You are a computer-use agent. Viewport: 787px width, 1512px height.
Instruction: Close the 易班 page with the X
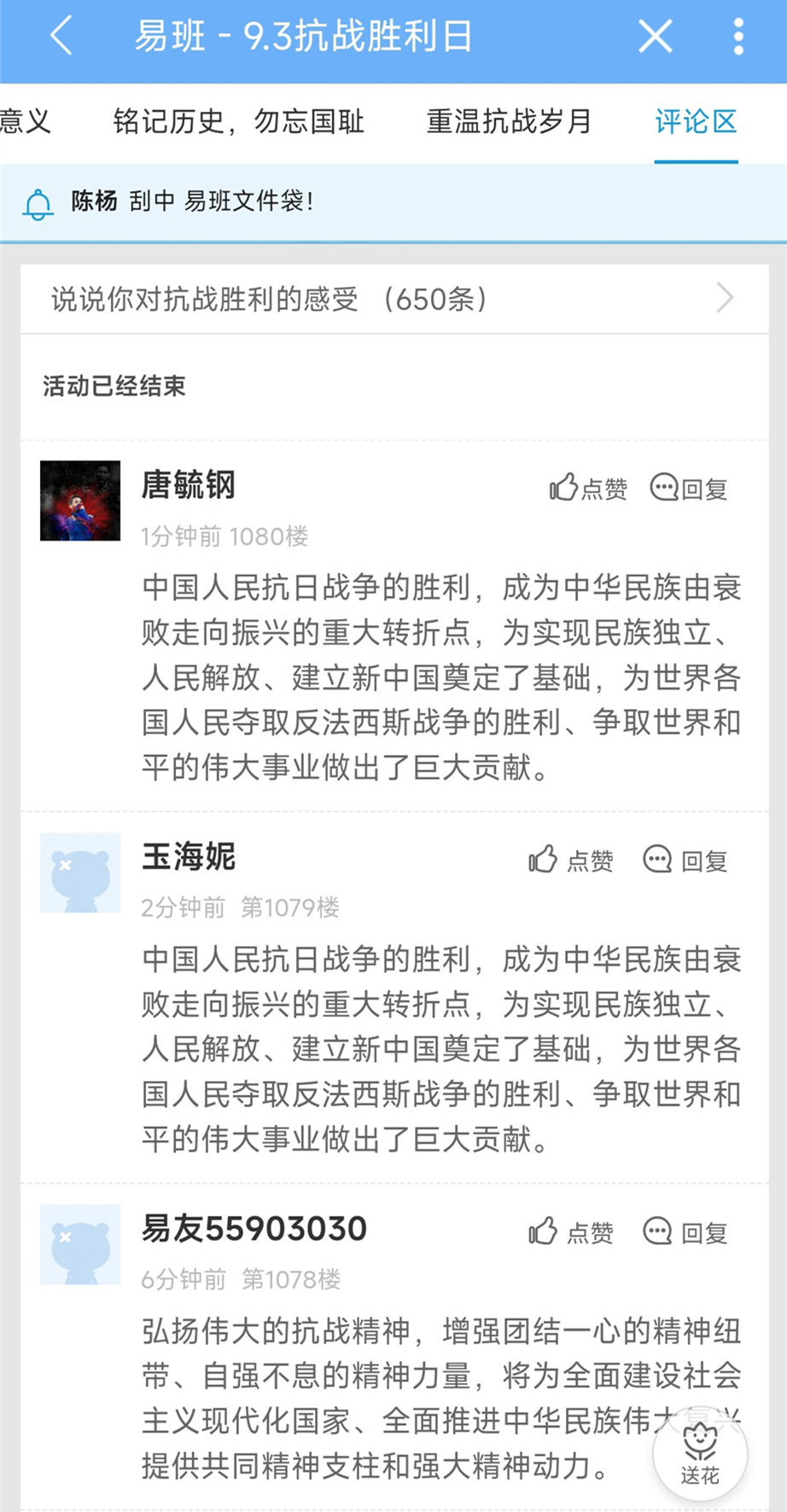pyautogui.click(x=655, y=38)
